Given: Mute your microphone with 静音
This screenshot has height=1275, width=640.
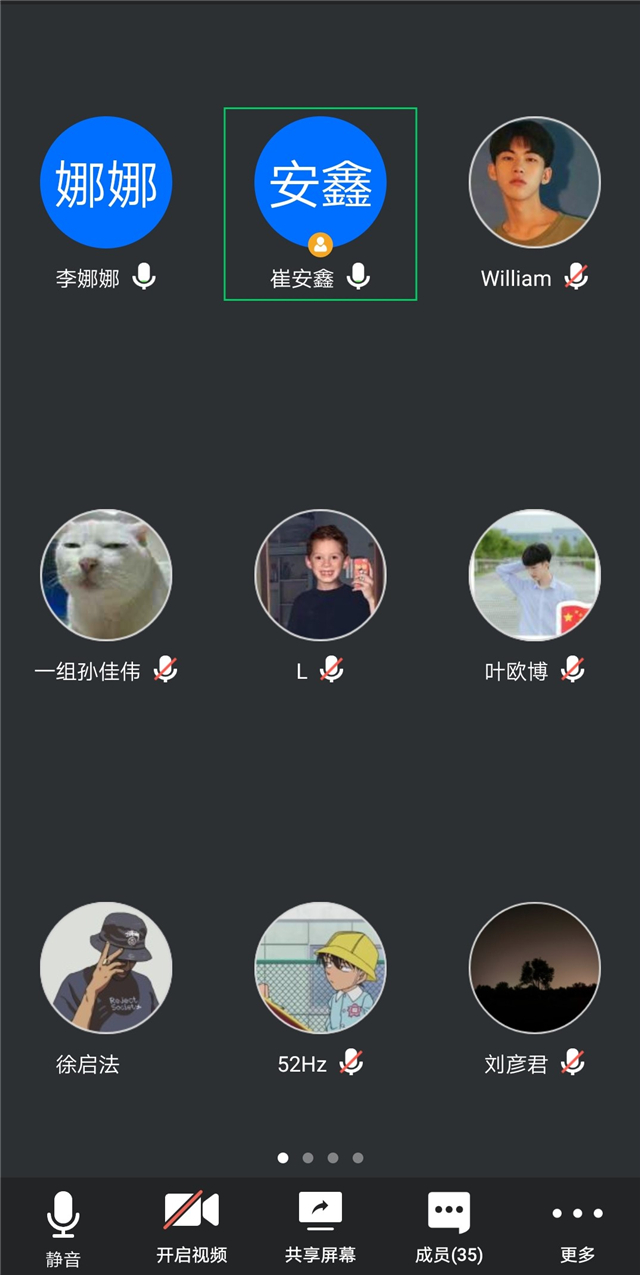Looking at the screenshot, I should (63, 1226).
